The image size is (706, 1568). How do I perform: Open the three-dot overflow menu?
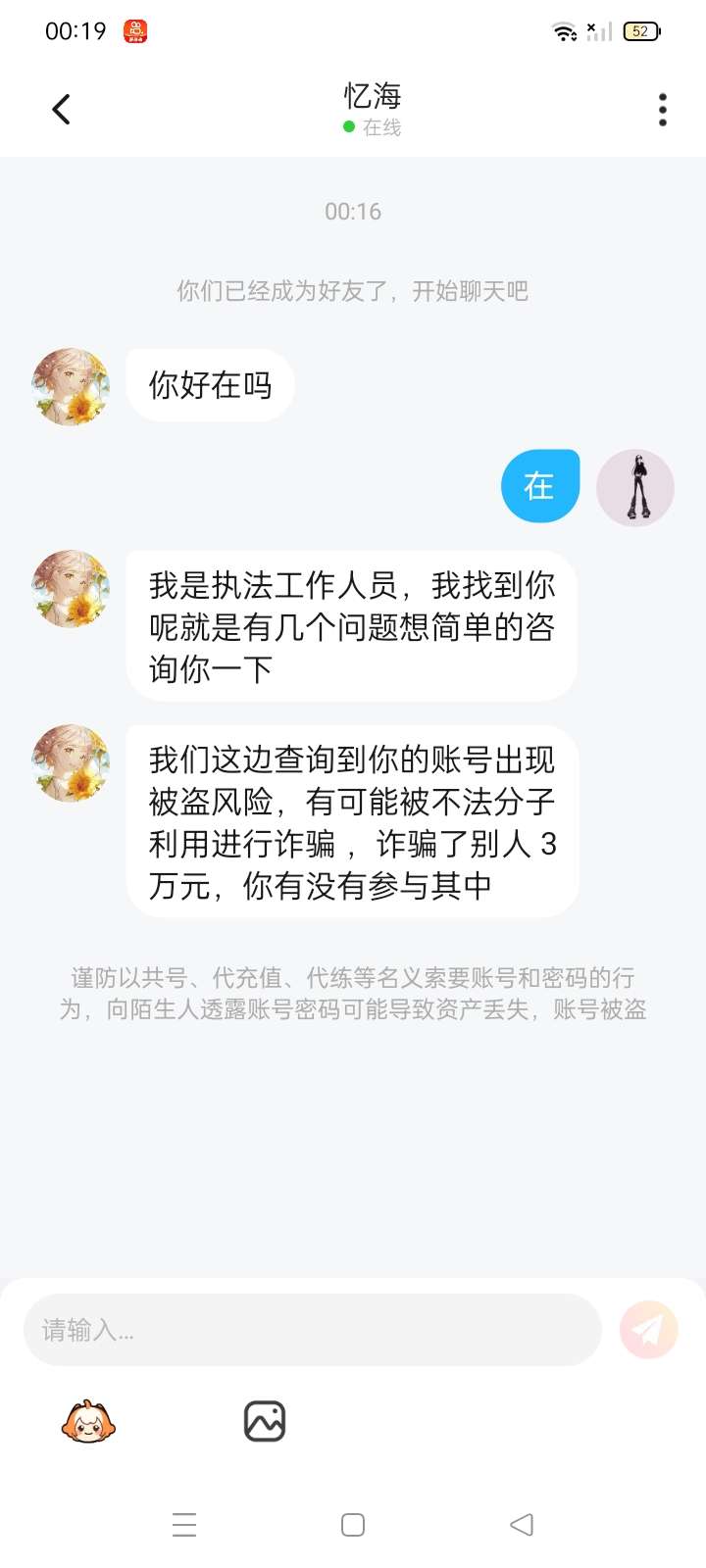(x=663, y=110)
